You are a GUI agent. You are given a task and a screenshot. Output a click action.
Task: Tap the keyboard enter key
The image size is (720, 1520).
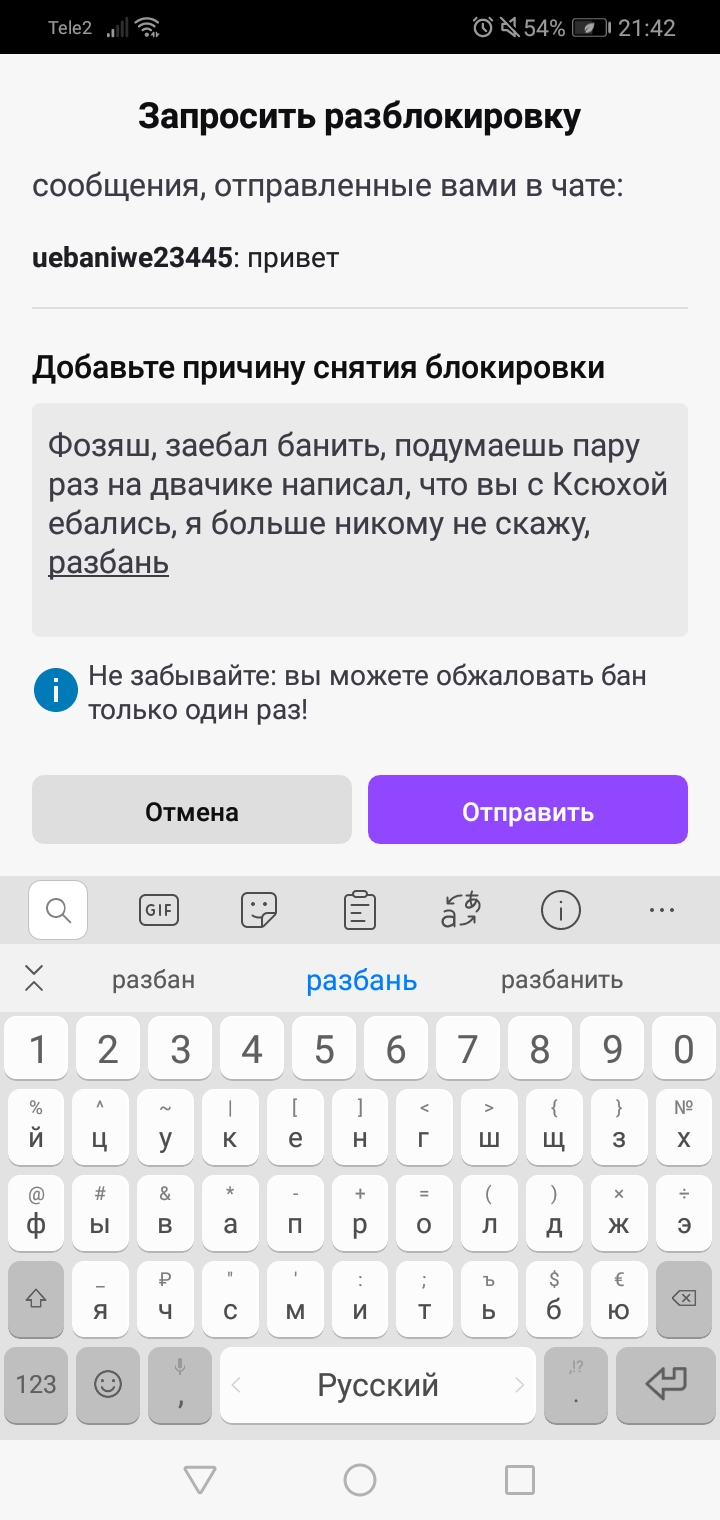click(666, 1385)
